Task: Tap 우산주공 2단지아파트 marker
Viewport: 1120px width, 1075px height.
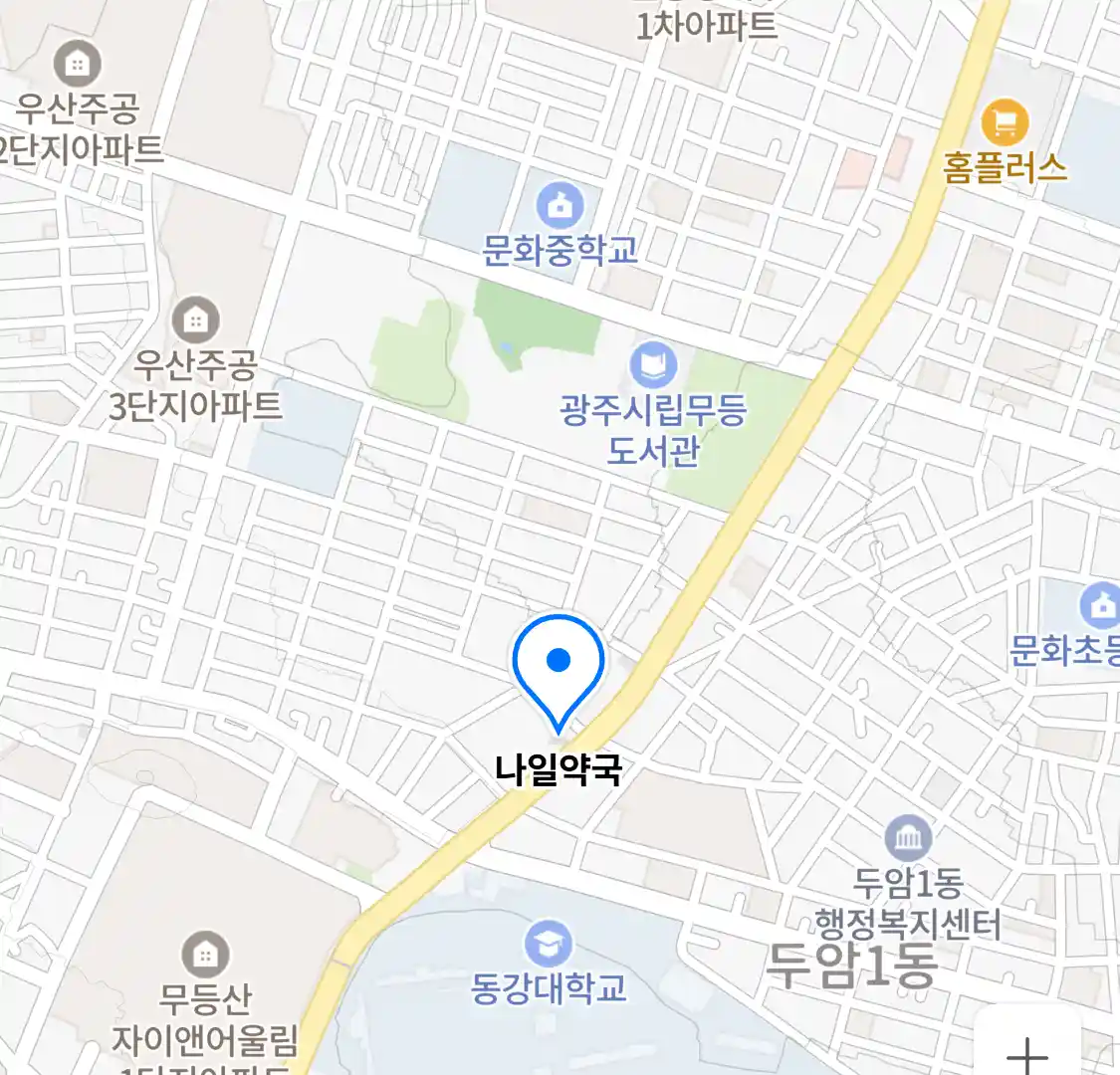Action: click(77, 65)
